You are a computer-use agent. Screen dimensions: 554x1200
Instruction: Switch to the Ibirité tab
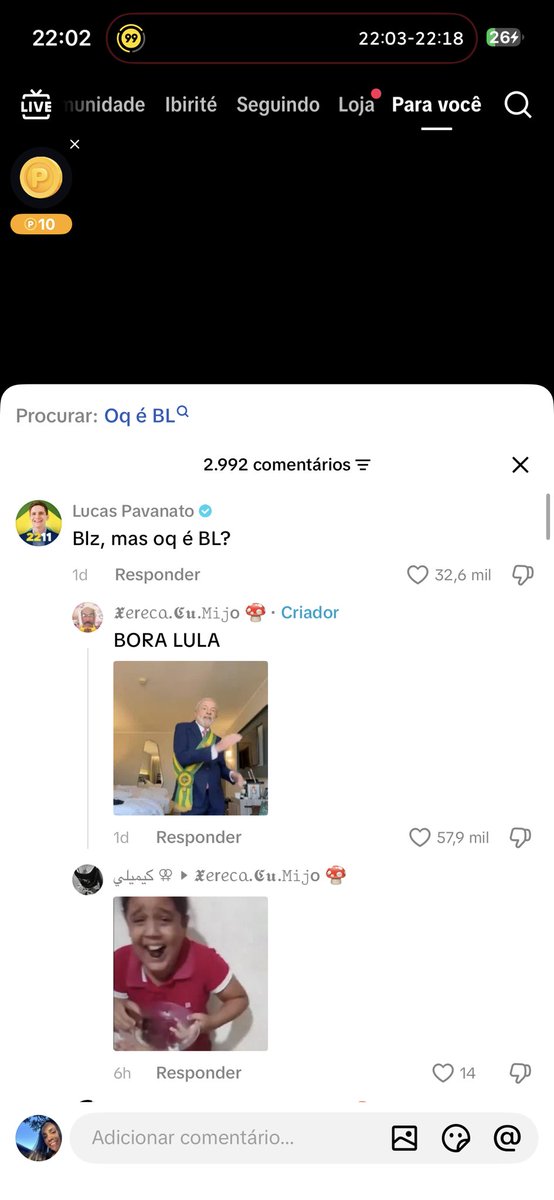point(191,104)
